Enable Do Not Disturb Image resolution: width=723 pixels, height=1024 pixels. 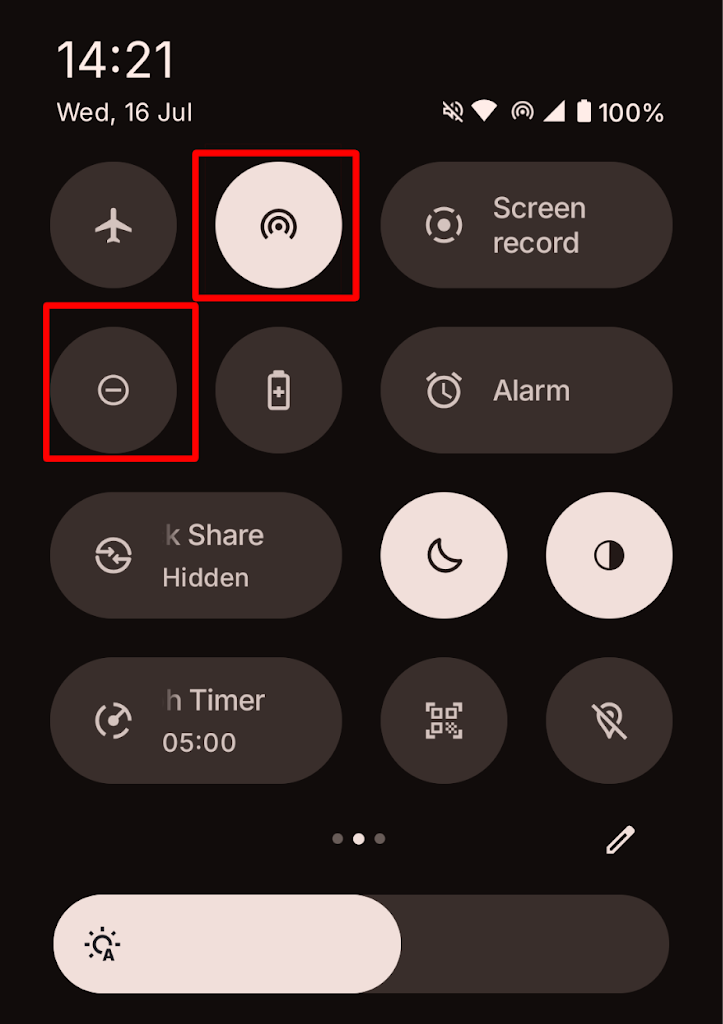pyautogui.click(x=114, y=390)
